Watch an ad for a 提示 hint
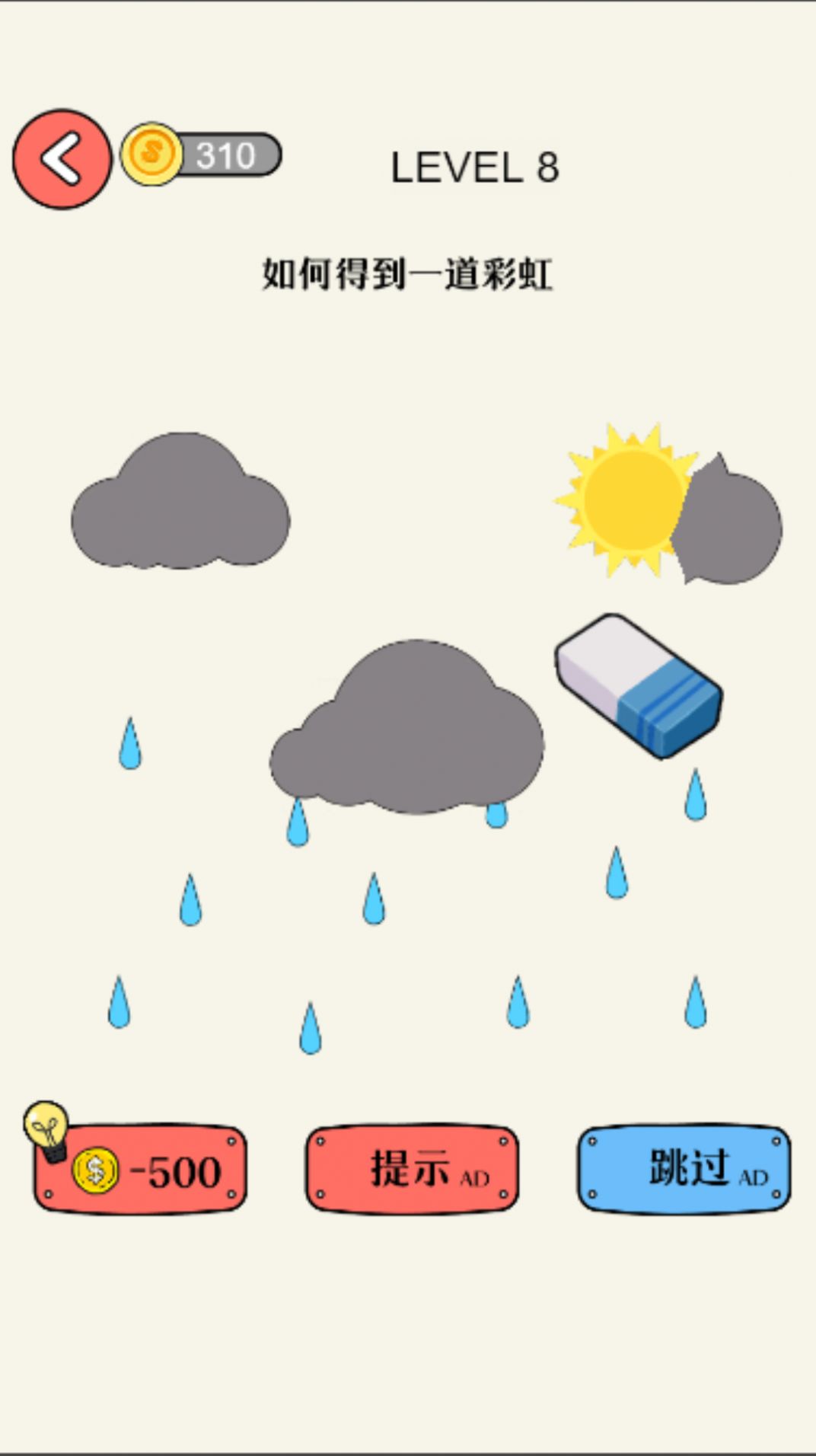This screenshot has height=1456, width=816. (412, 1169)
